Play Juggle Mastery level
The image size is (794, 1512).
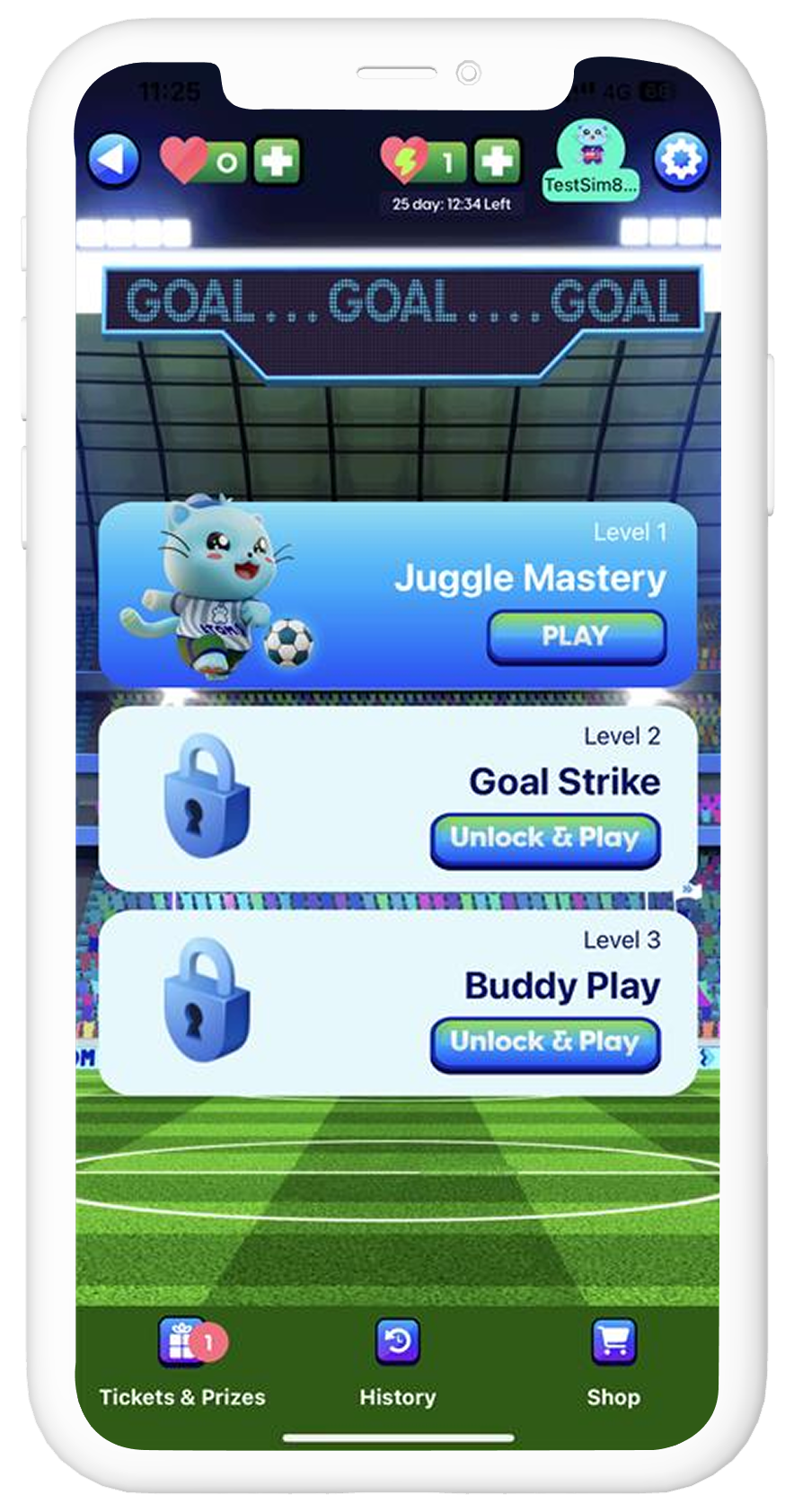pyautogui.click(x=576, y=637)
